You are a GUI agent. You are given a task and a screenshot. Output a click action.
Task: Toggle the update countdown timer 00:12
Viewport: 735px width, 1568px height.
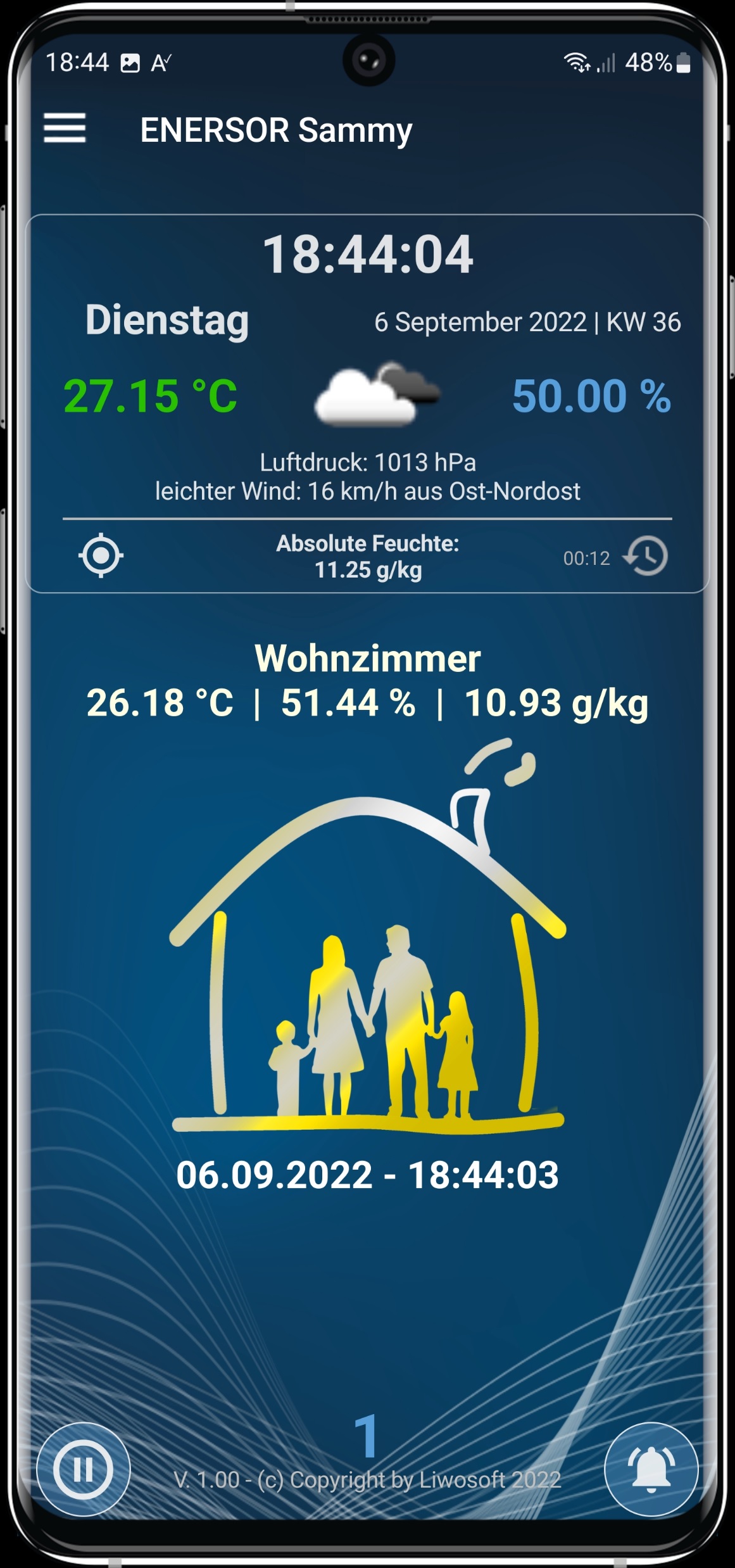click(587, 559)
